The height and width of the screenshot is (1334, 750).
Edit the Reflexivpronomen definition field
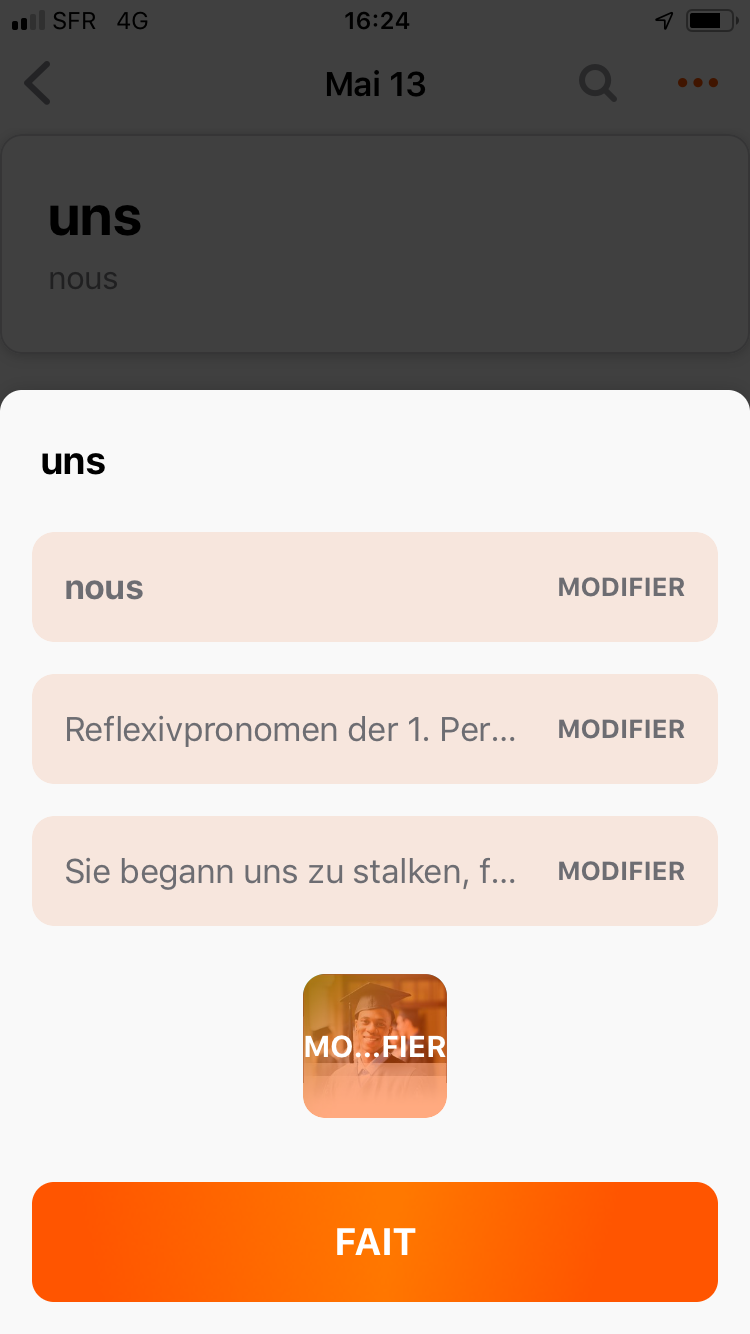pyautogui.click(x=620, y=729)
